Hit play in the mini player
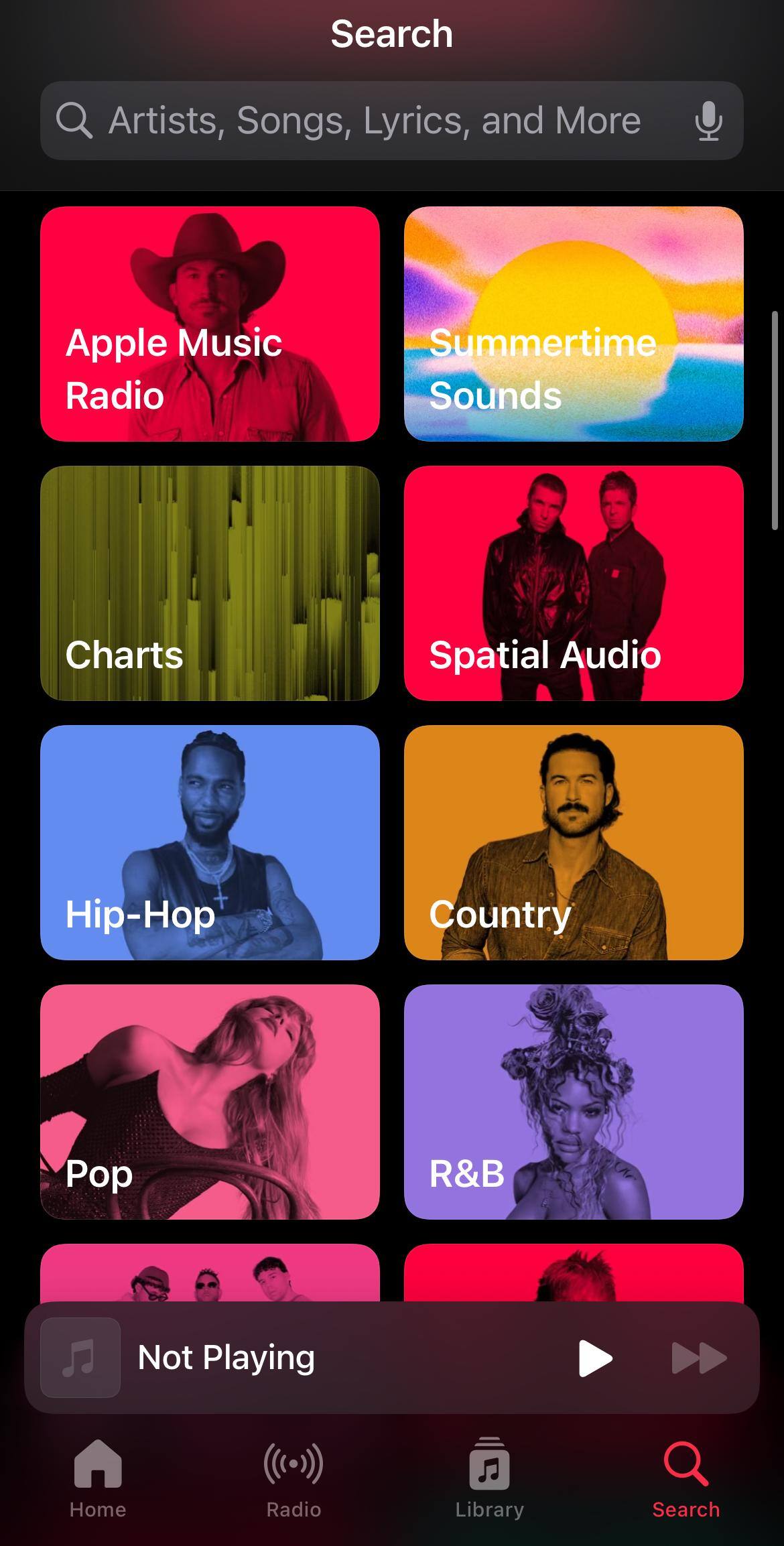 595,1358
